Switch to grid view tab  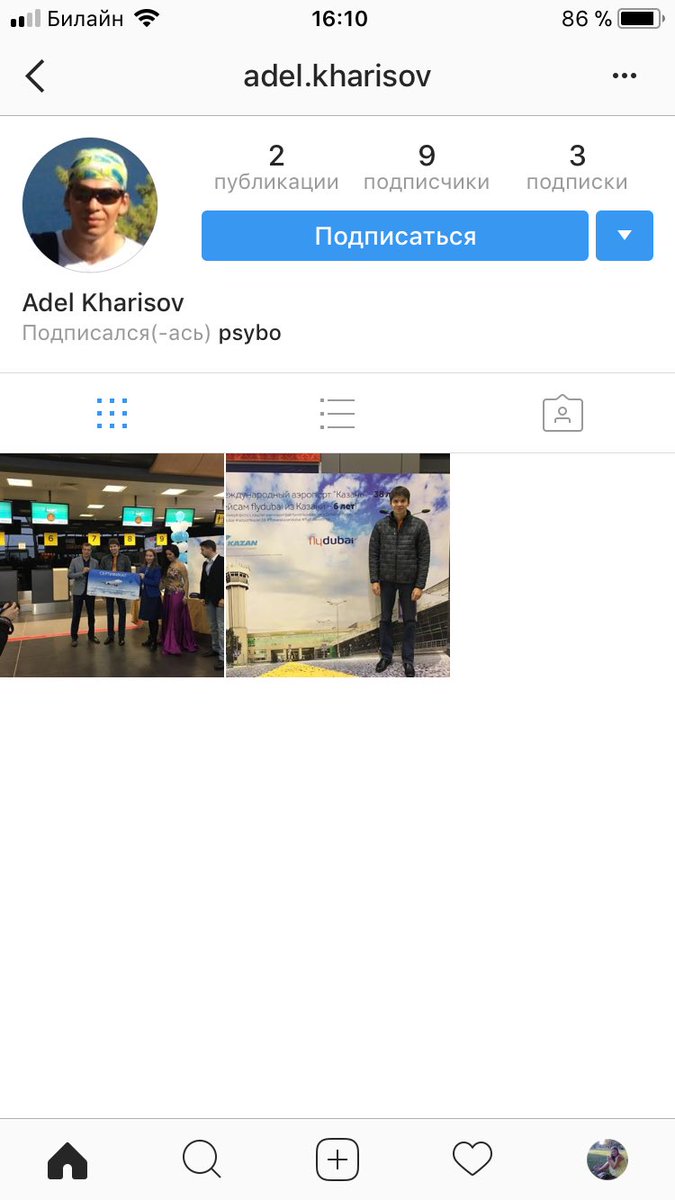coord(112,413)
